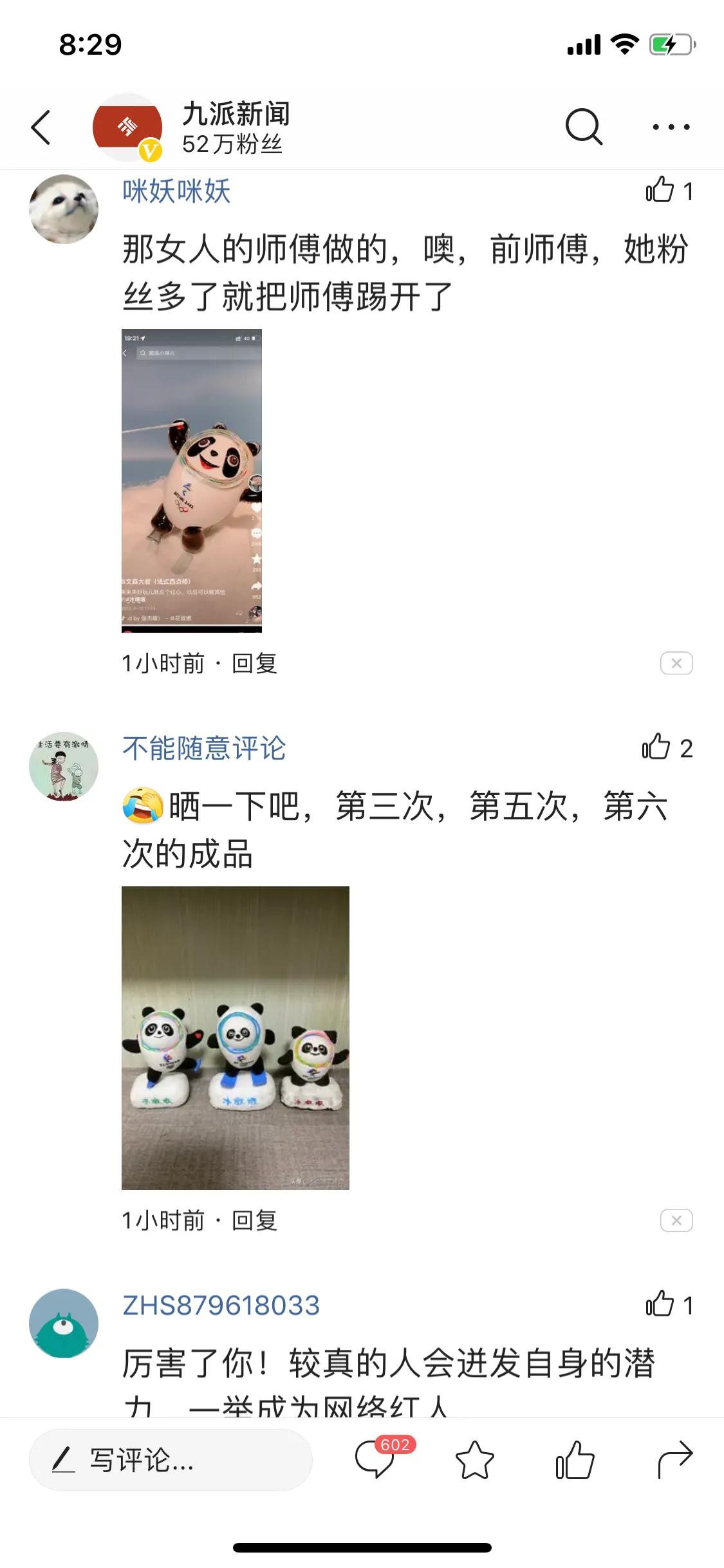Image resolution: width=724 pixels, height=1568 pixels.
Task: Open the search magnifier icon
Action: 583,127
